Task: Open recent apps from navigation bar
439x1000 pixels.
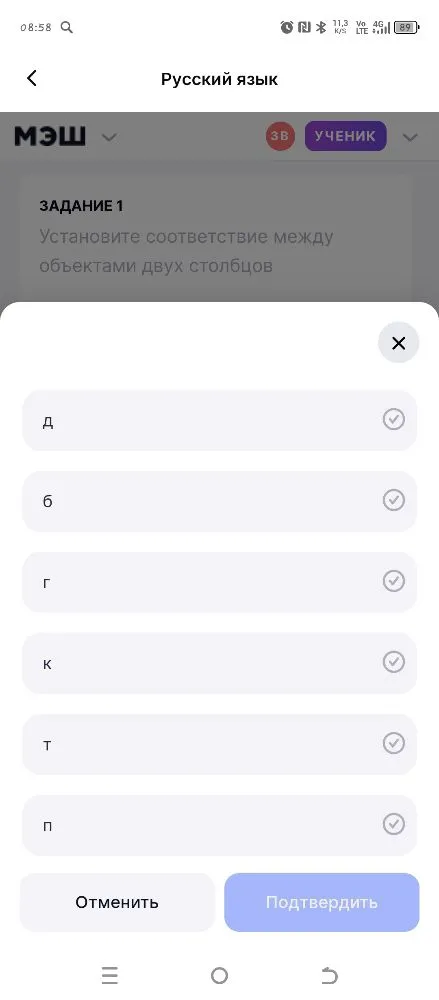Action: click(110, 975)
